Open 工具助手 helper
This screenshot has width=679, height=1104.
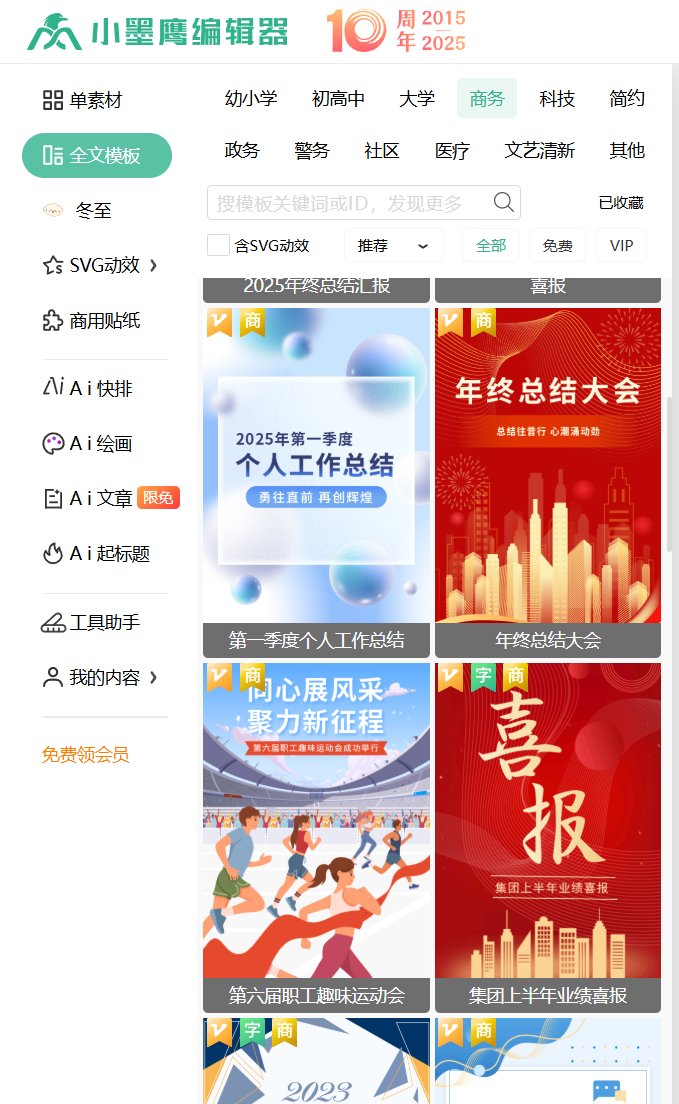click(x=91, y=623)
